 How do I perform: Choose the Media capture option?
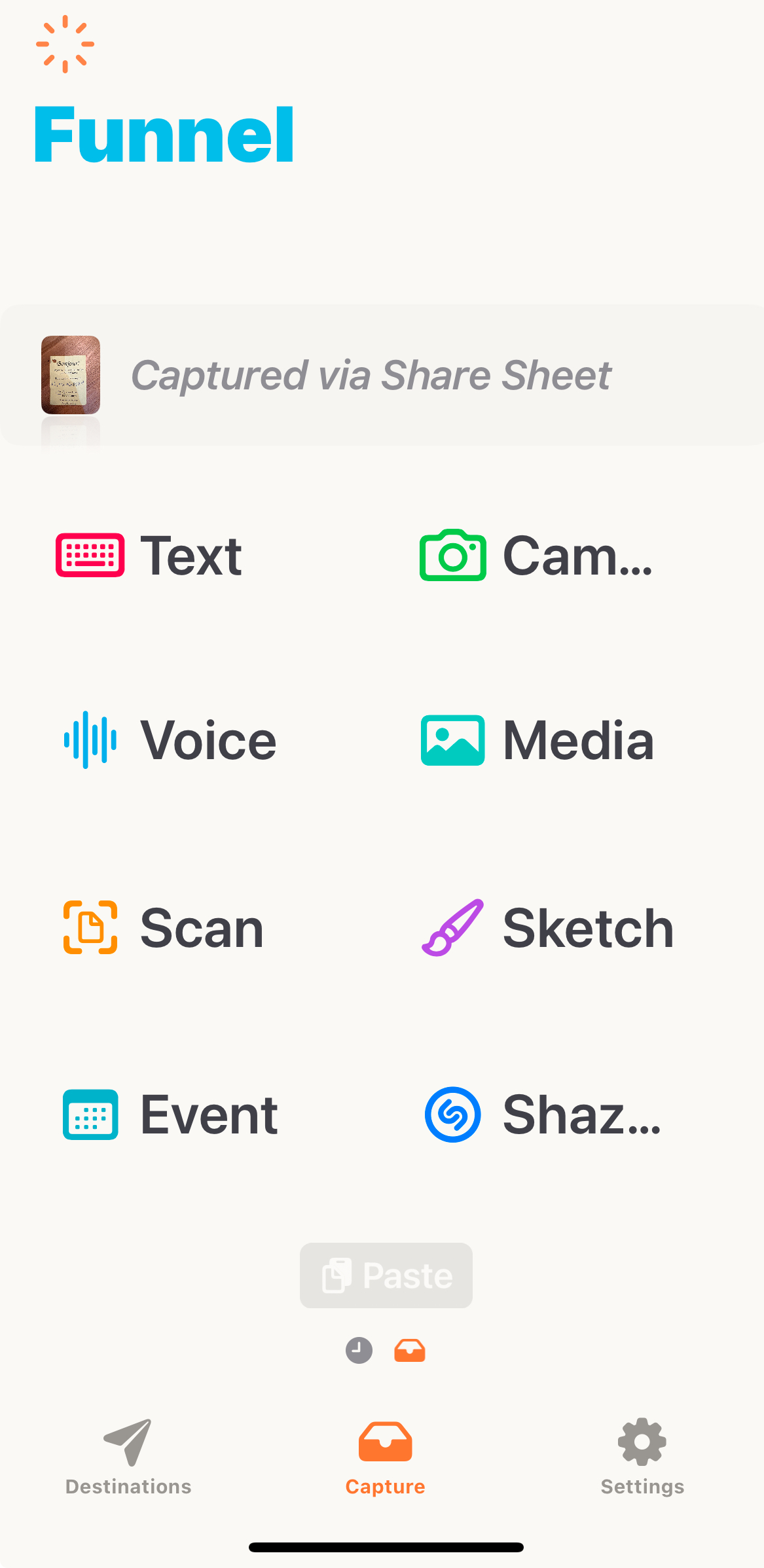[537, 740]
